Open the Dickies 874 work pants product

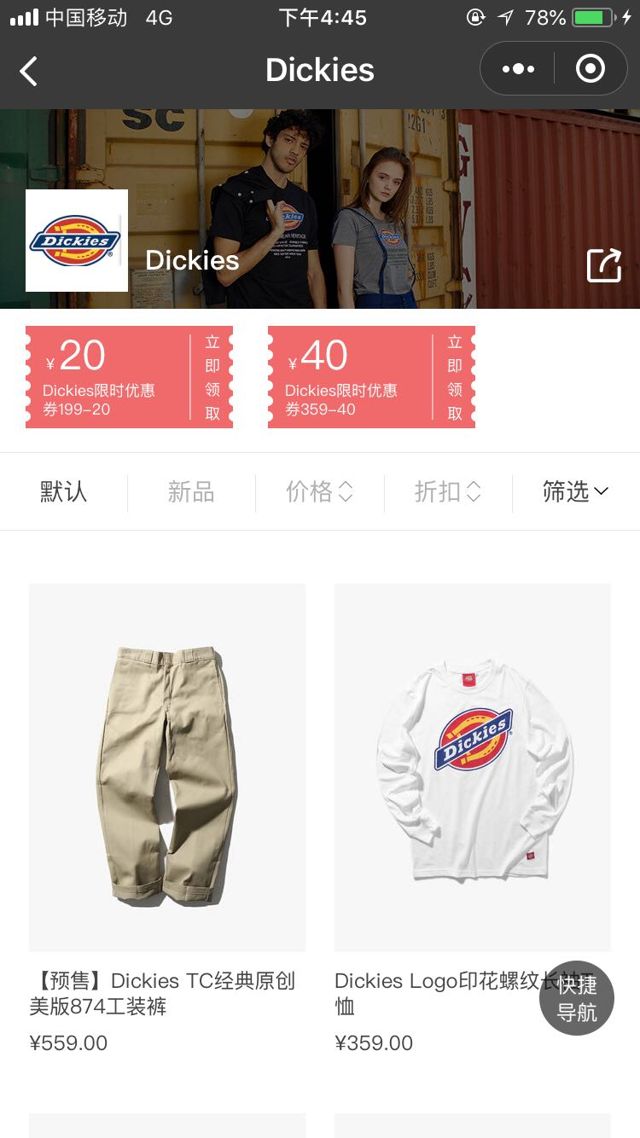pyautogui.click(x=167, y=767)
